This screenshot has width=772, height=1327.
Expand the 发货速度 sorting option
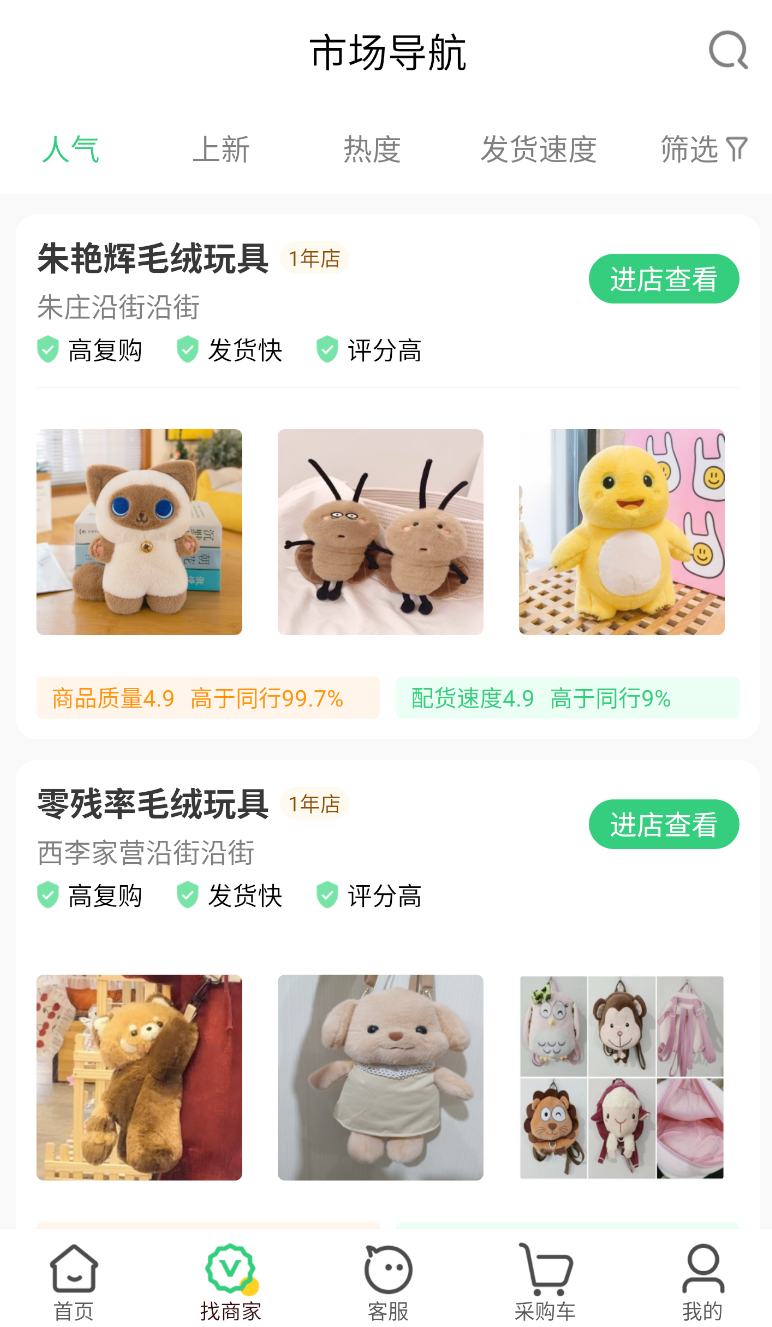coord(539,150)
